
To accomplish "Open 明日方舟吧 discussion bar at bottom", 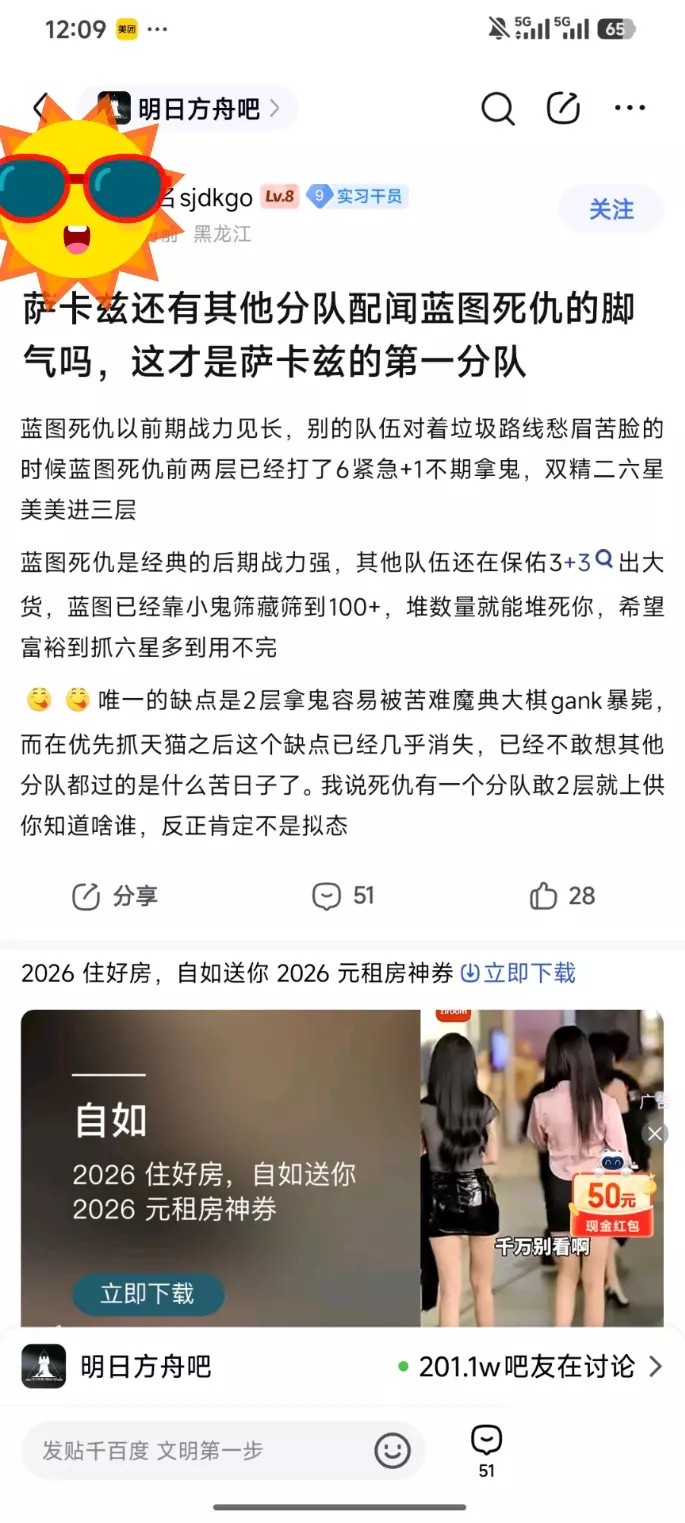I will 342,1366.
